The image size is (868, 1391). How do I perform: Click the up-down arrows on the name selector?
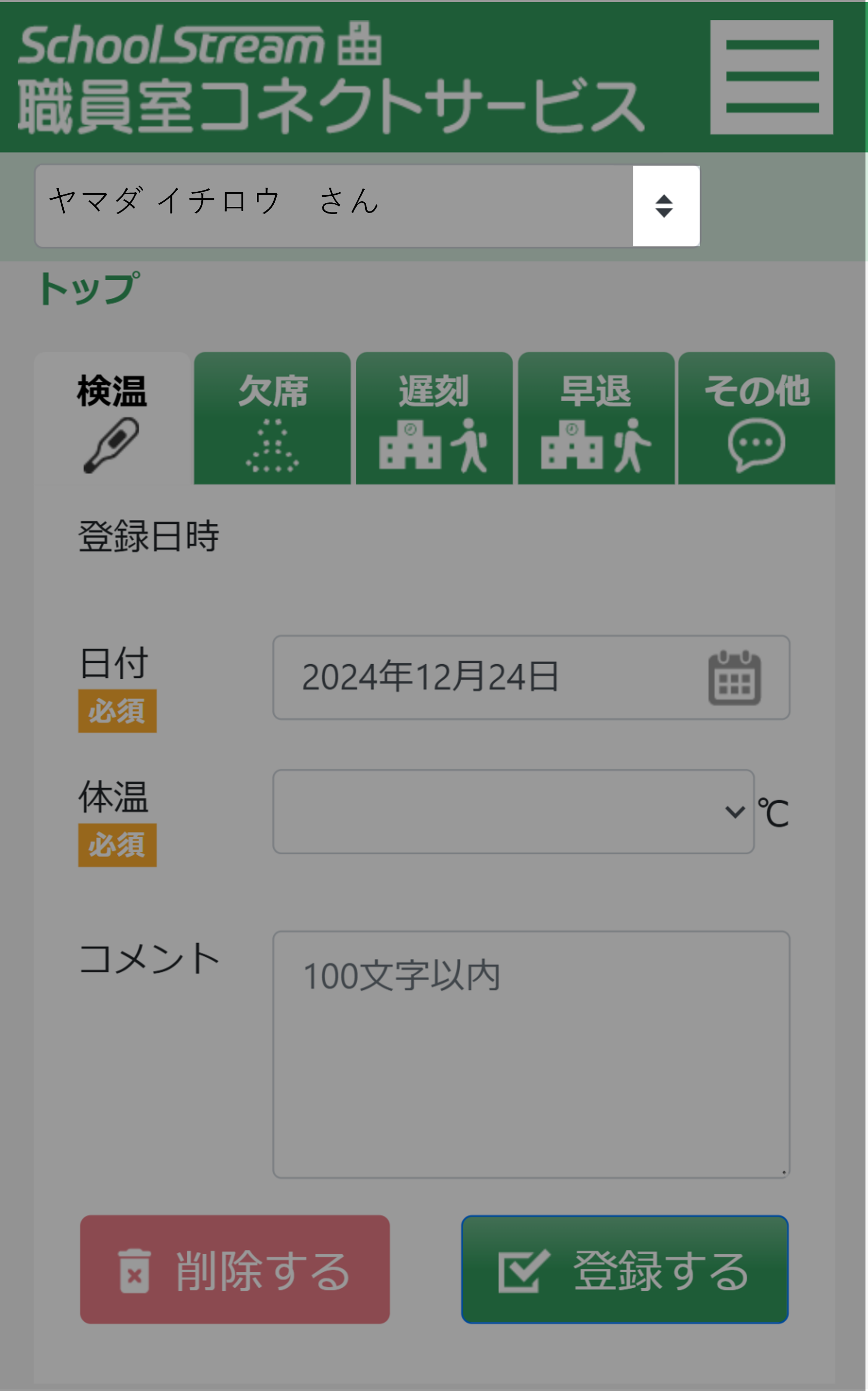click(x=665, y=205)
